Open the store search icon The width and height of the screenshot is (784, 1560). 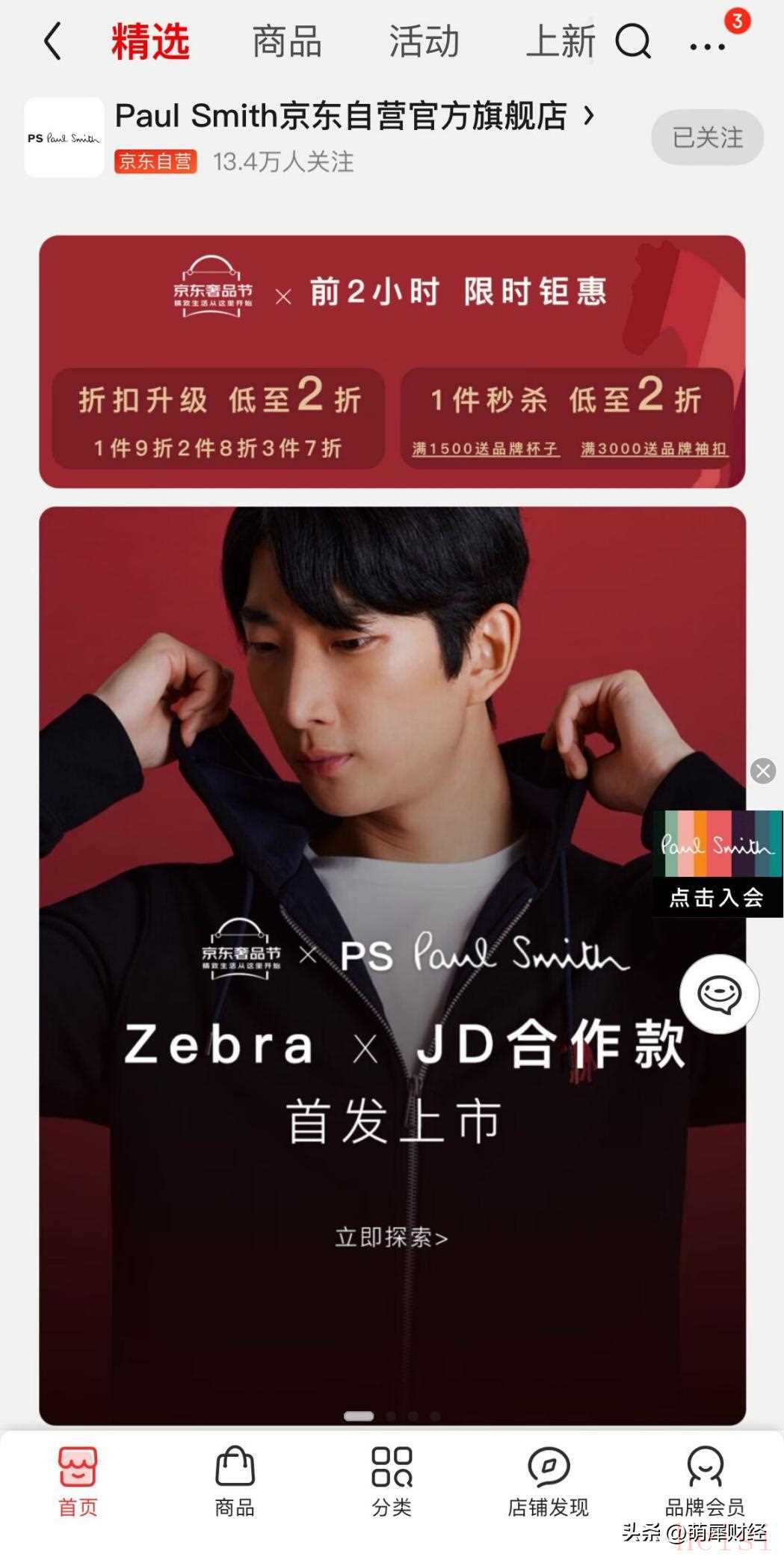tap(632, 43)
